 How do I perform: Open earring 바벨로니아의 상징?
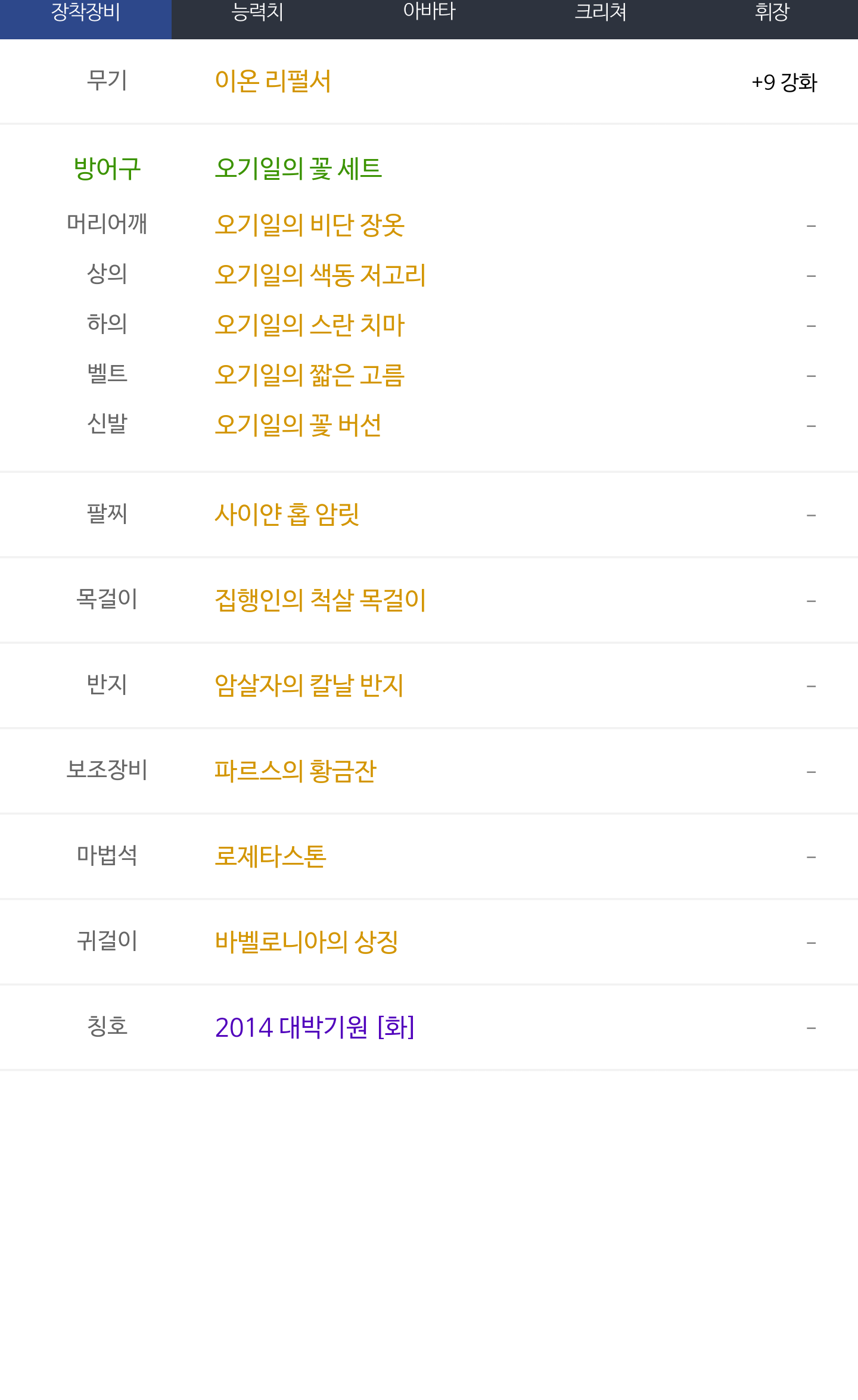[306, 942]
